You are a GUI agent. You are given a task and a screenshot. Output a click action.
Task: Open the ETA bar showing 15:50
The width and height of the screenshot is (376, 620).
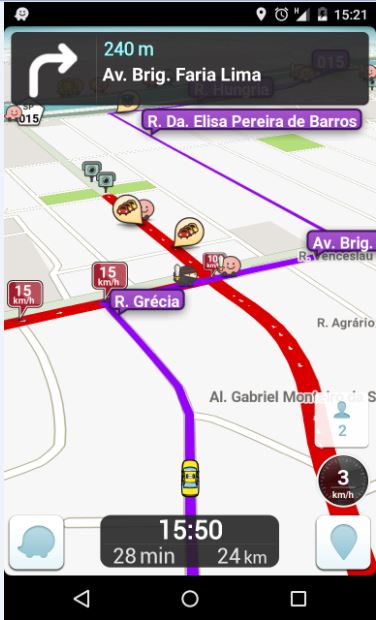(x=190, y=541)
